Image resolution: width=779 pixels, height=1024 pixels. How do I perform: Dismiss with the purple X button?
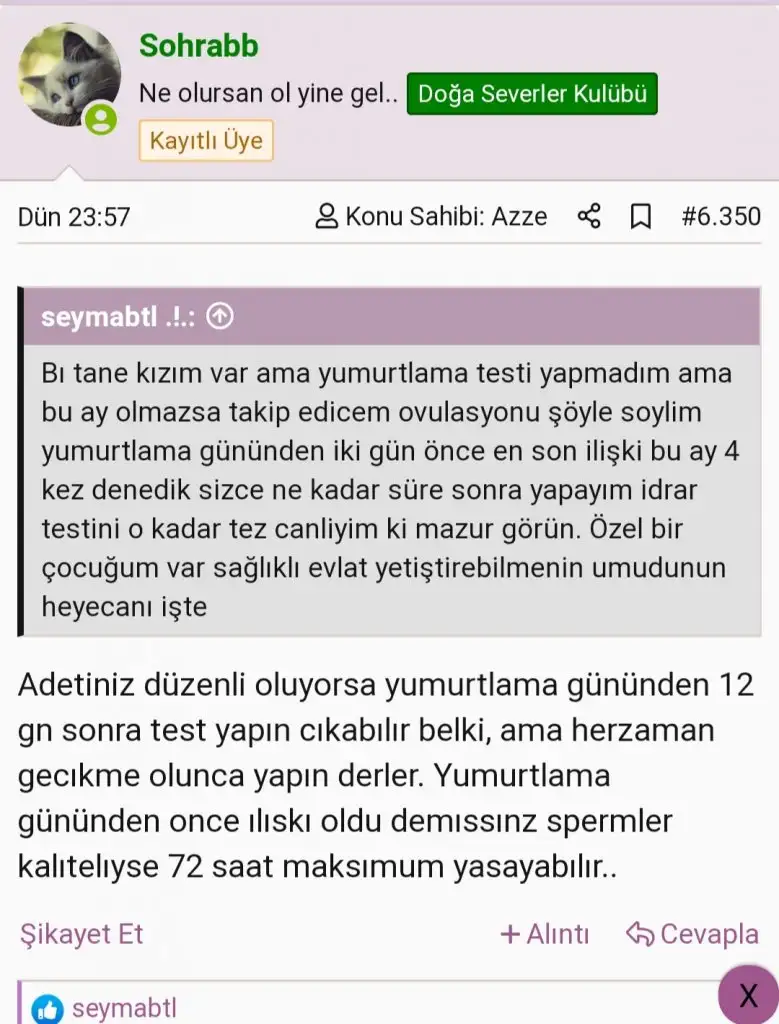(x=747, y=994)
